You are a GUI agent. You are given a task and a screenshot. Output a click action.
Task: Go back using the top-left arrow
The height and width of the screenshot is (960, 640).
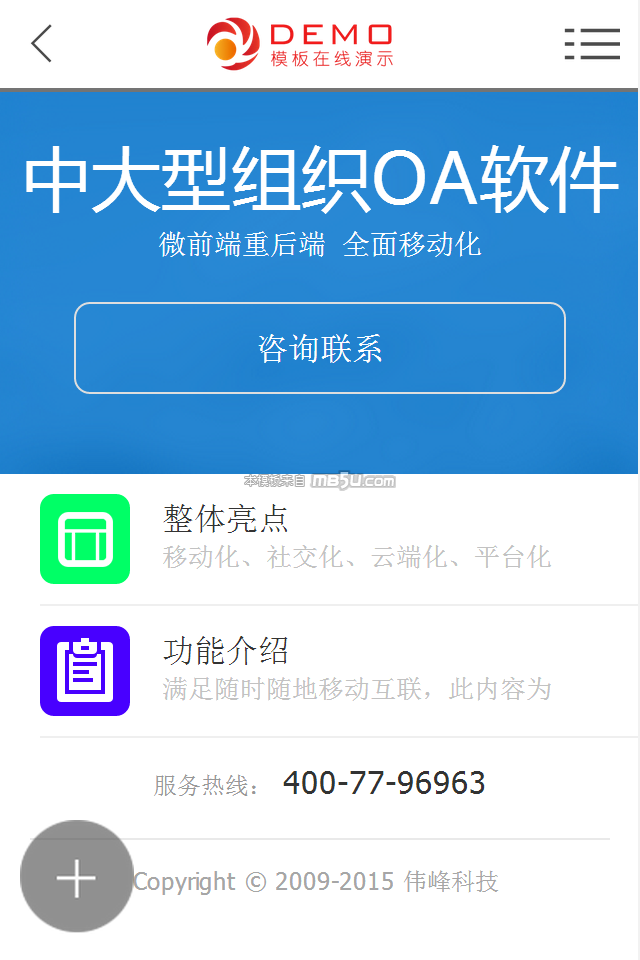pyautogui.click(x=41, y=44)
